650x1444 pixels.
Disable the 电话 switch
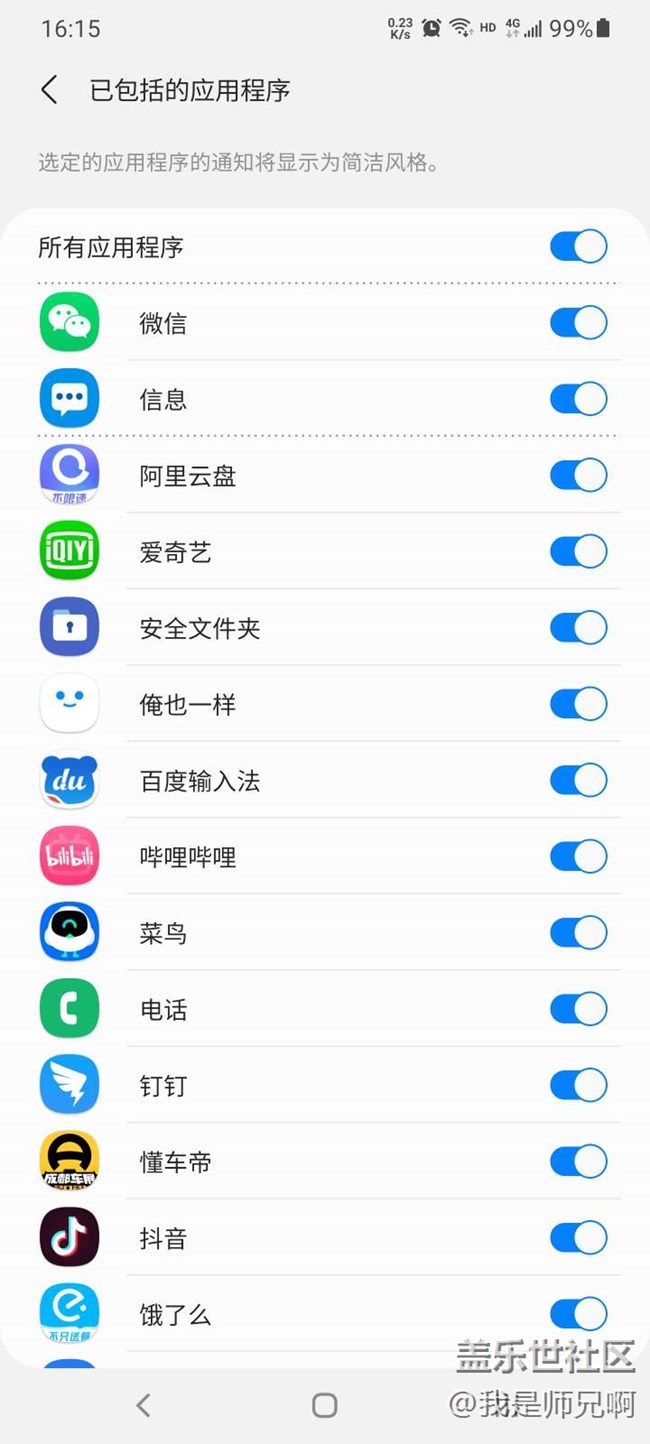[578, 1008]
